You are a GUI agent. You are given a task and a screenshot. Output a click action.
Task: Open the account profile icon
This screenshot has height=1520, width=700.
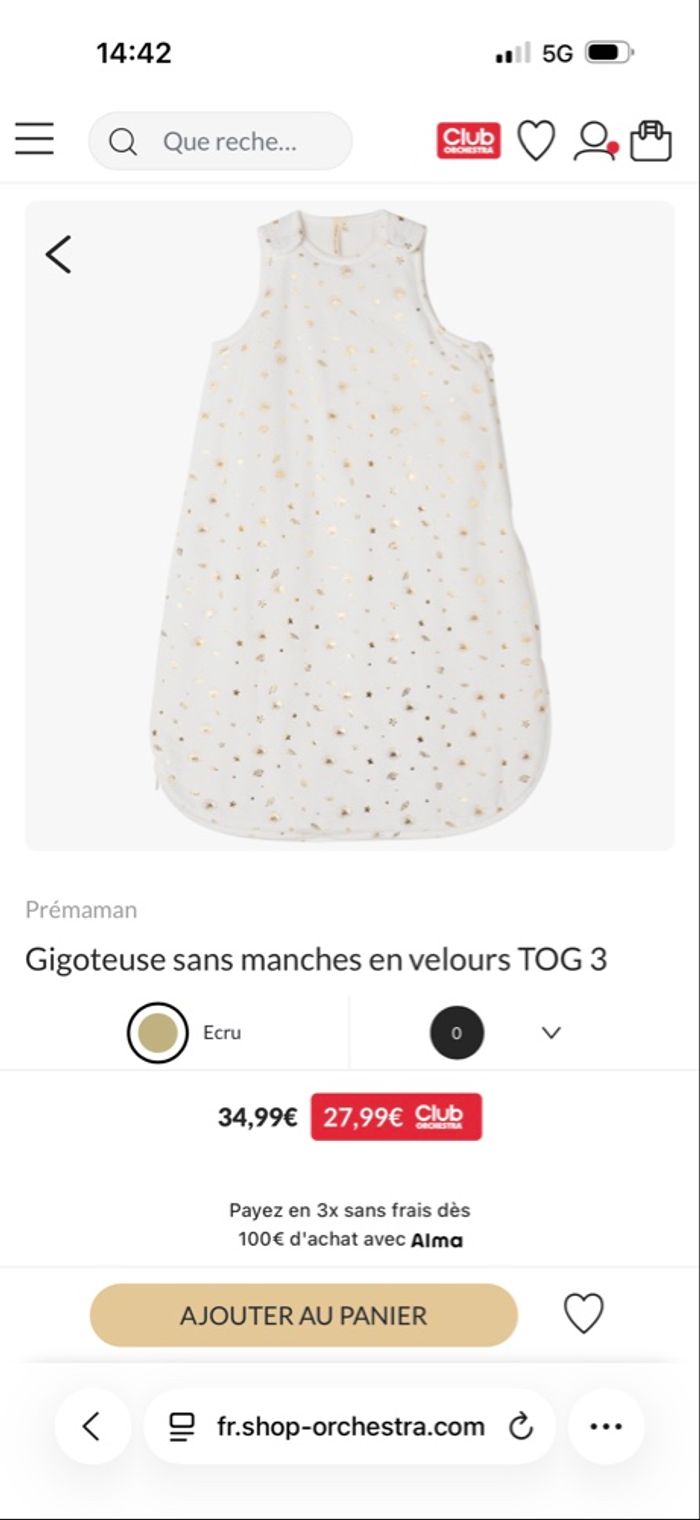(x=595, y=141)
